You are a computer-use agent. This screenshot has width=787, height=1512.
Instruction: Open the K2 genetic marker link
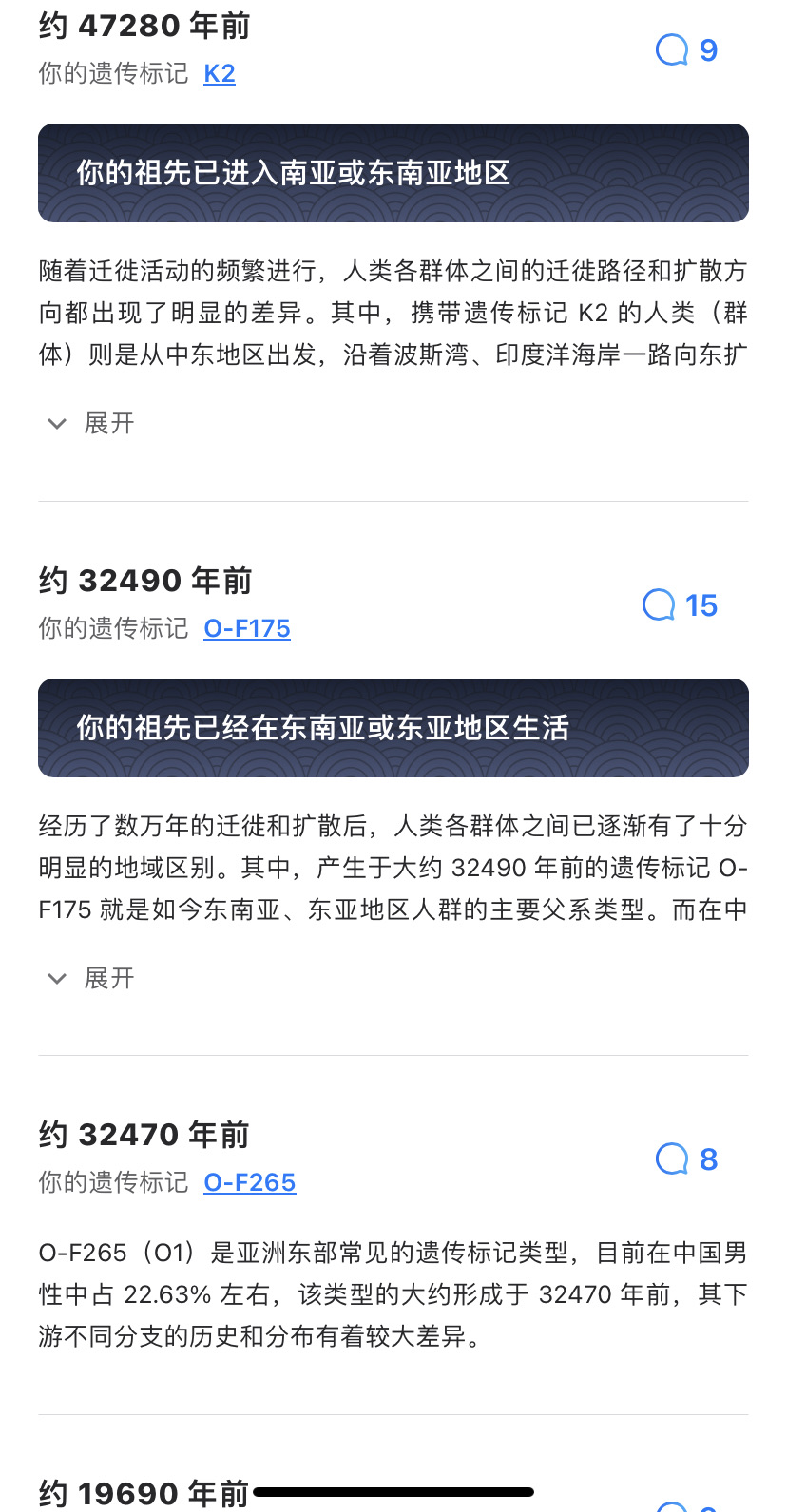pos(220,73)
